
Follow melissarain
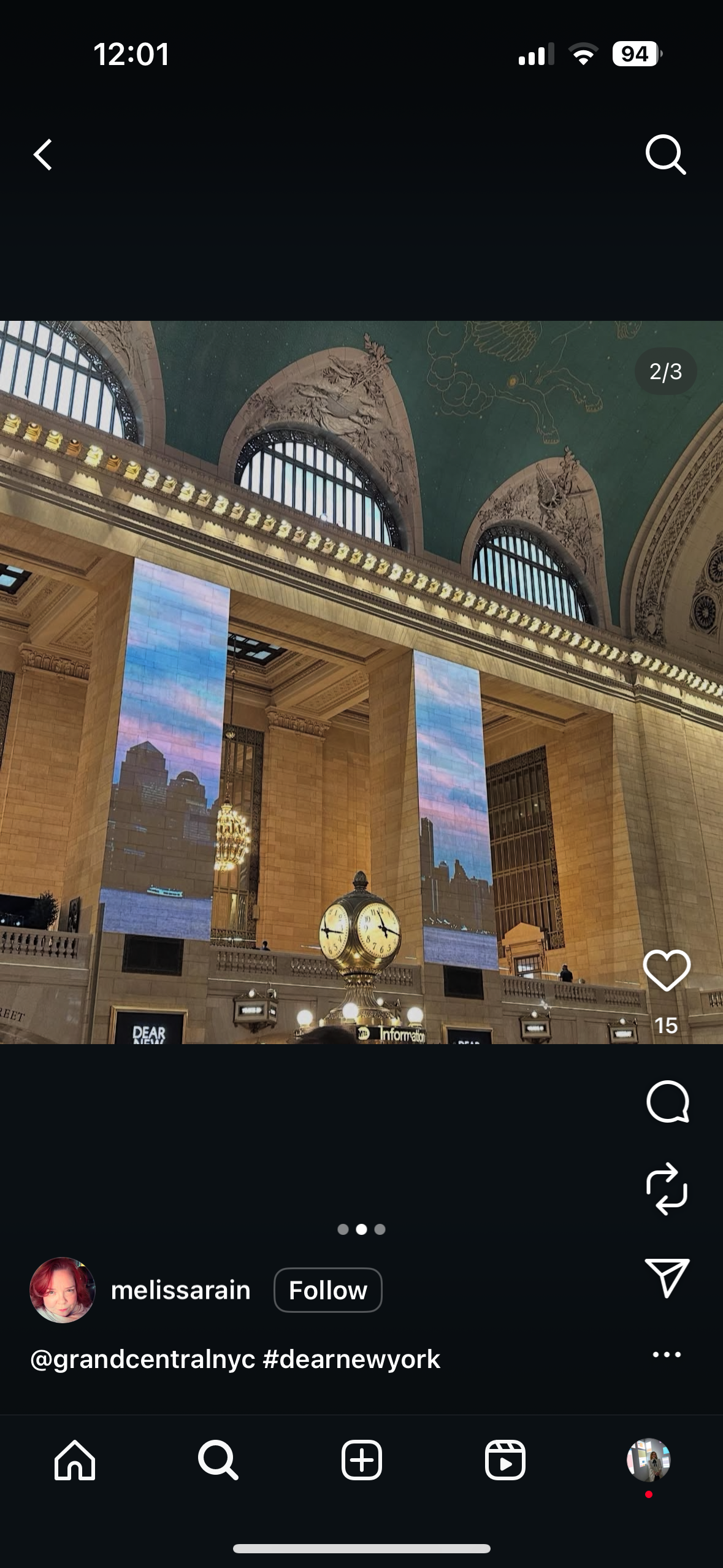click(x=327, y=1290)
